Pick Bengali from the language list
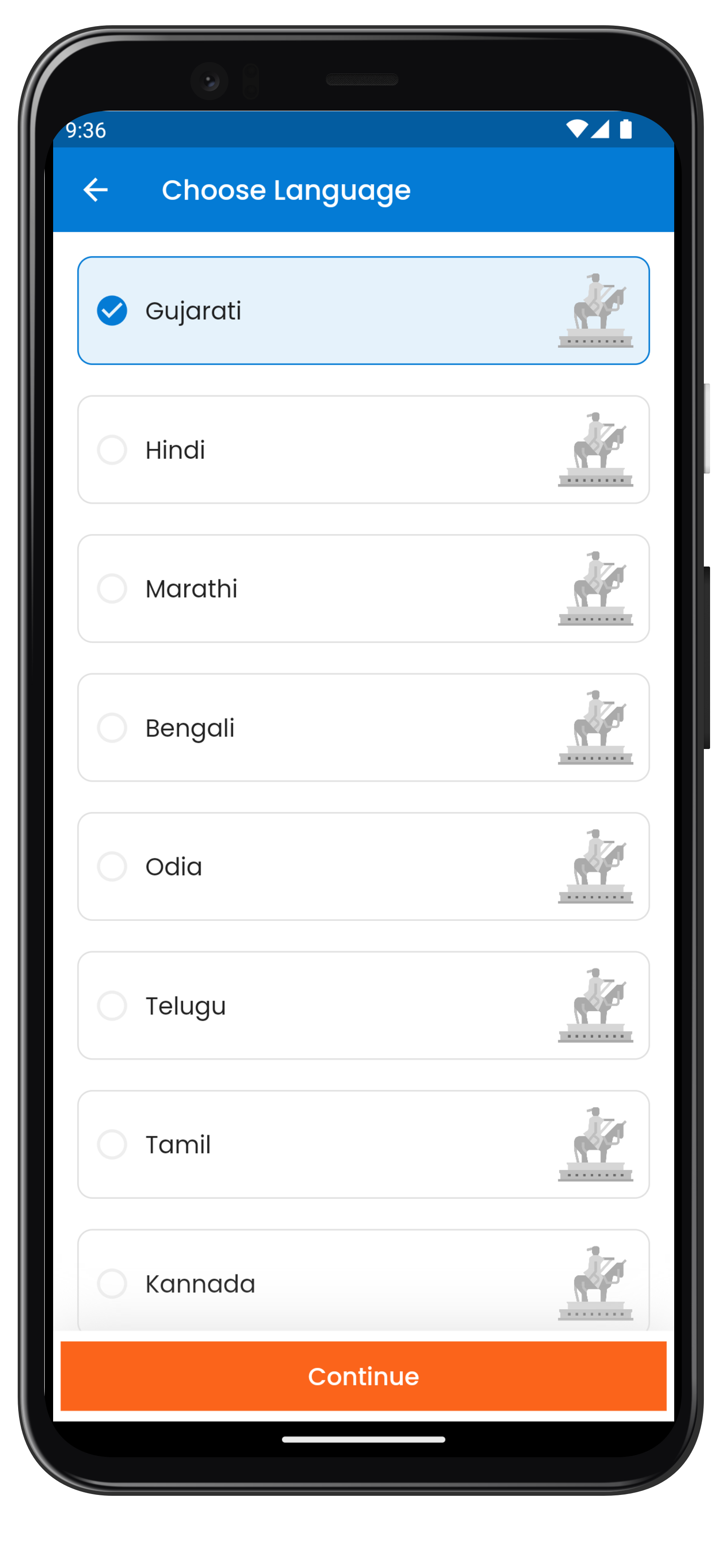This screenshot has width=726, height=1568. coord(363,727)
